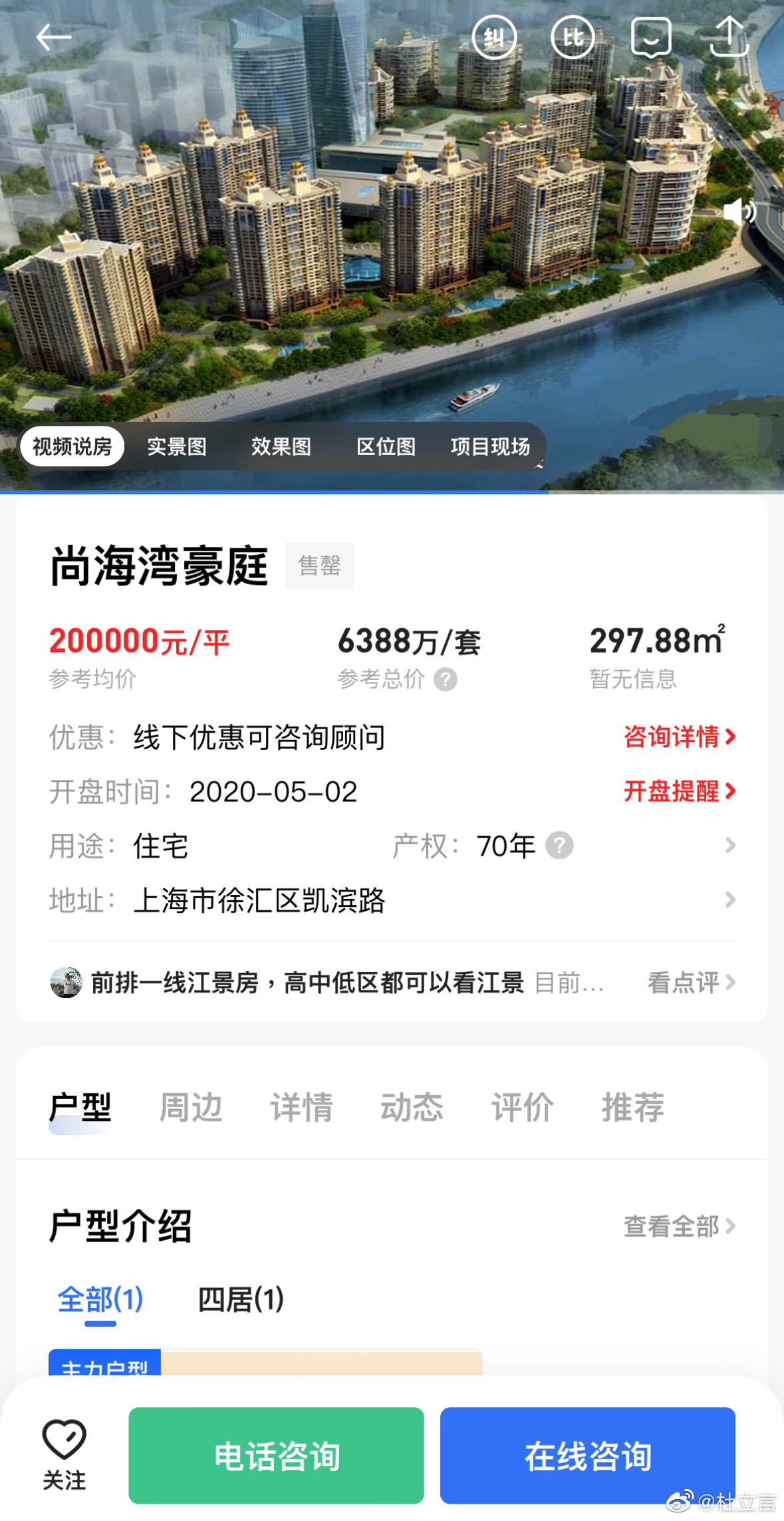Switch to the 周边 section tab
This screenshot has width=784, height=1521.
pos(191,1108)
